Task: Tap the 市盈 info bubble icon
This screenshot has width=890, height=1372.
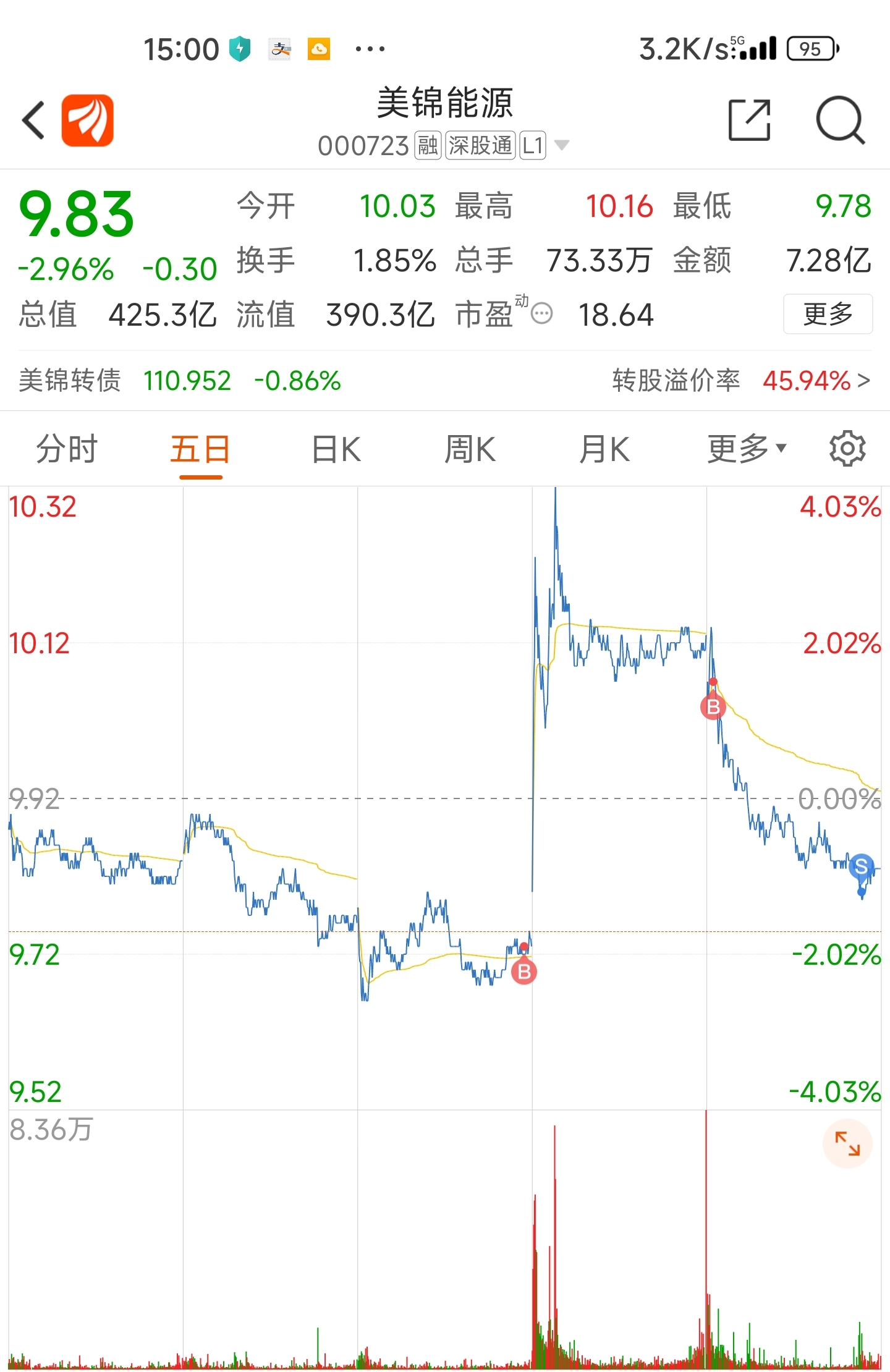Action: pyautogui.click(x=542, y=313)
